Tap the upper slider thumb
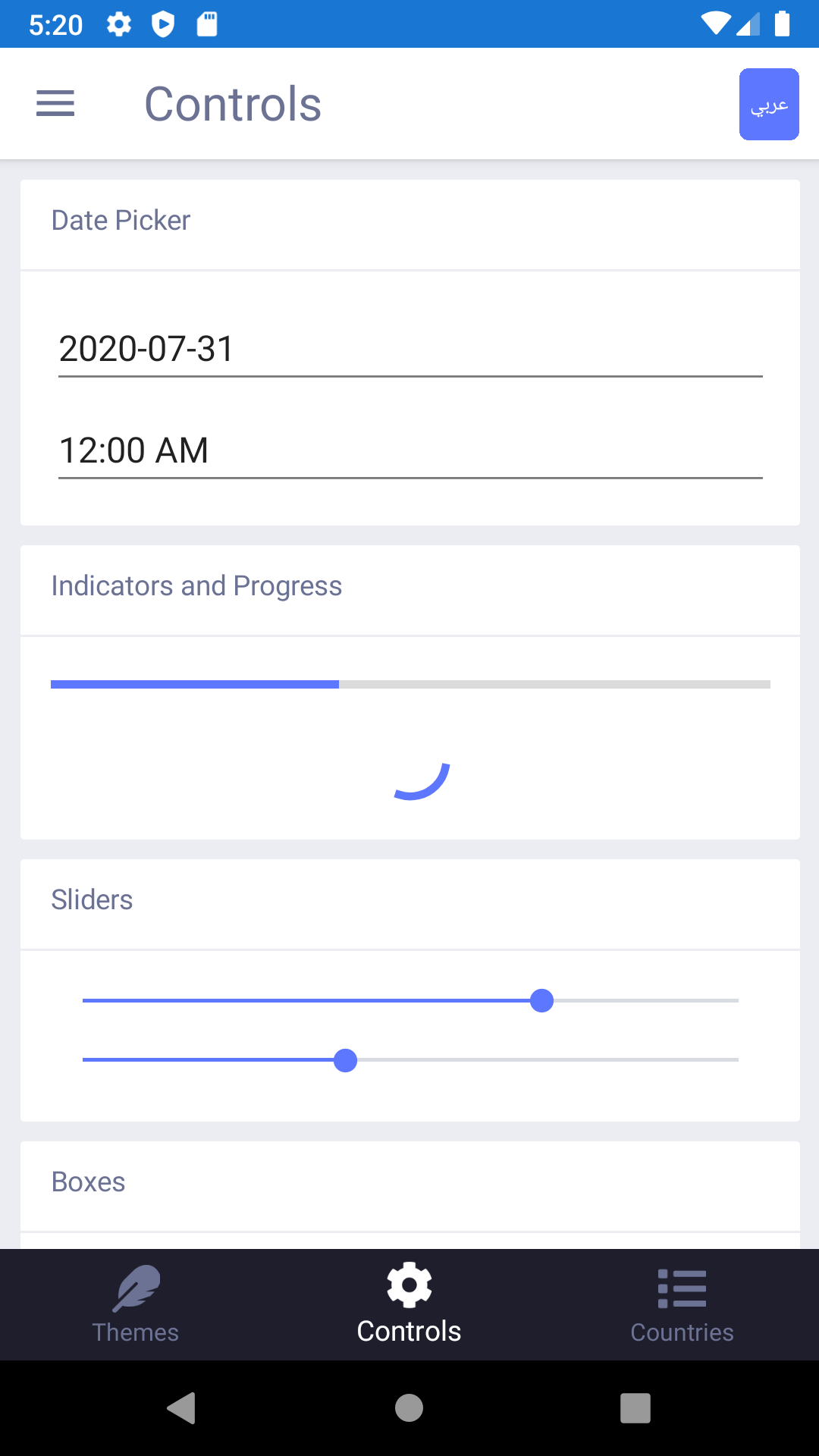This screenshot has height=1456, width=819. click(541, 1001)
